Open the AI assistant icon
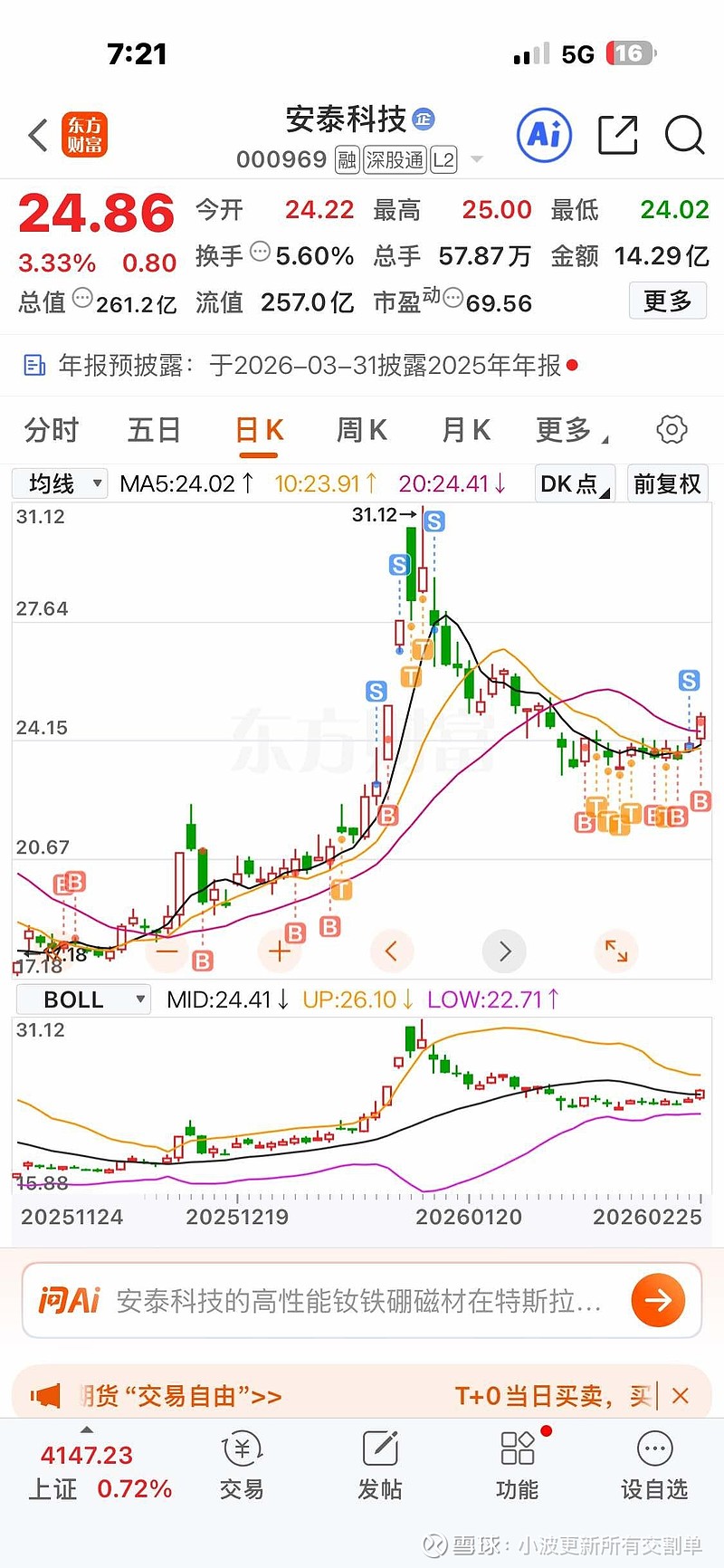Screen dimensions: 724x1568 coord(544,136)
